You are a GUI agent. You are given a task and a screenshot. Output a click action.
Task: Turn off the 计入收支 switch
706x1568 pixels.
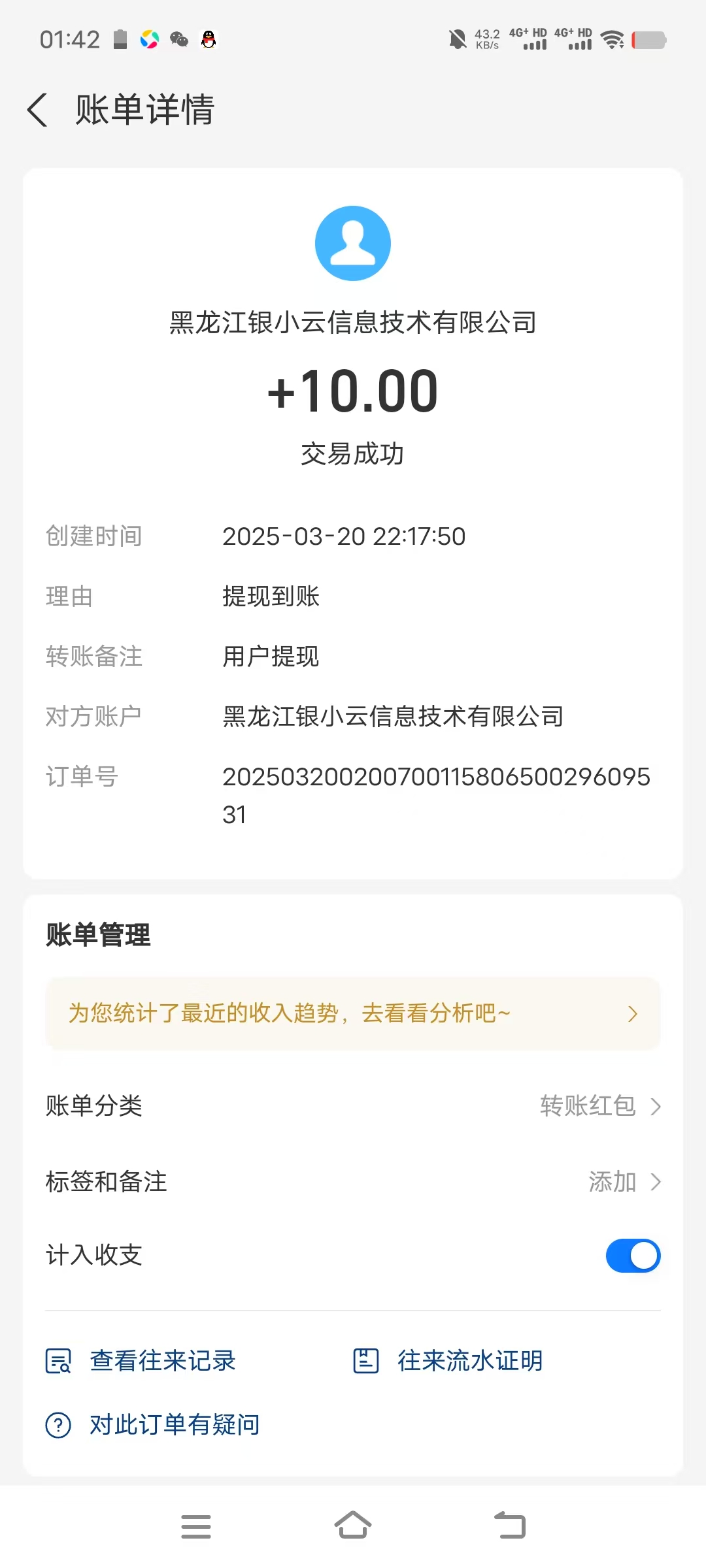pyautogui.click(x=633, y=1256)
